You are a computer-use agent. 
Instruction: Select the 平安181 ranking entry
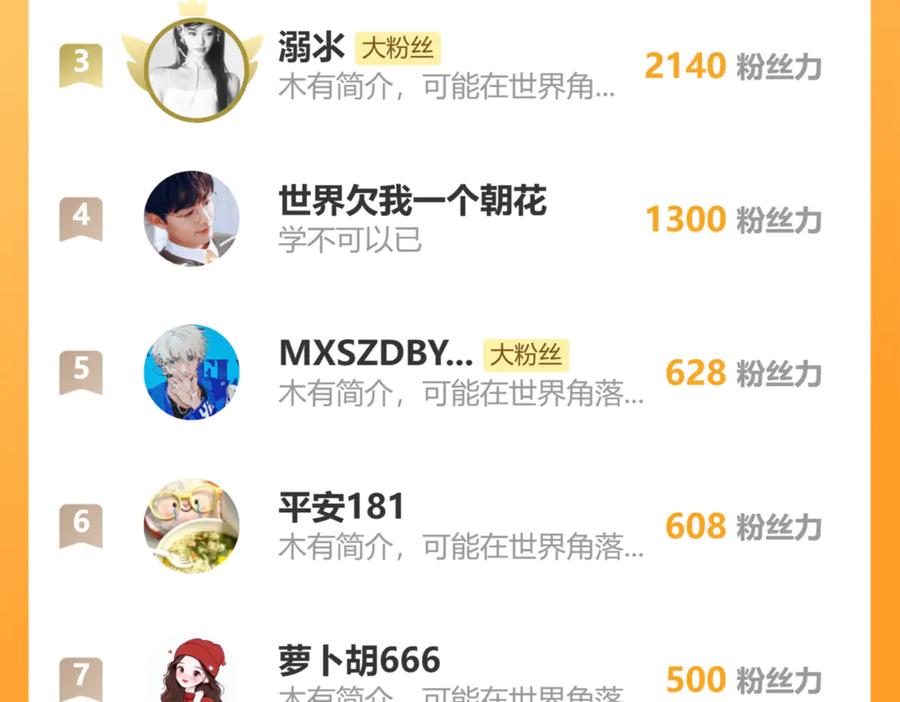pos(449,525)
